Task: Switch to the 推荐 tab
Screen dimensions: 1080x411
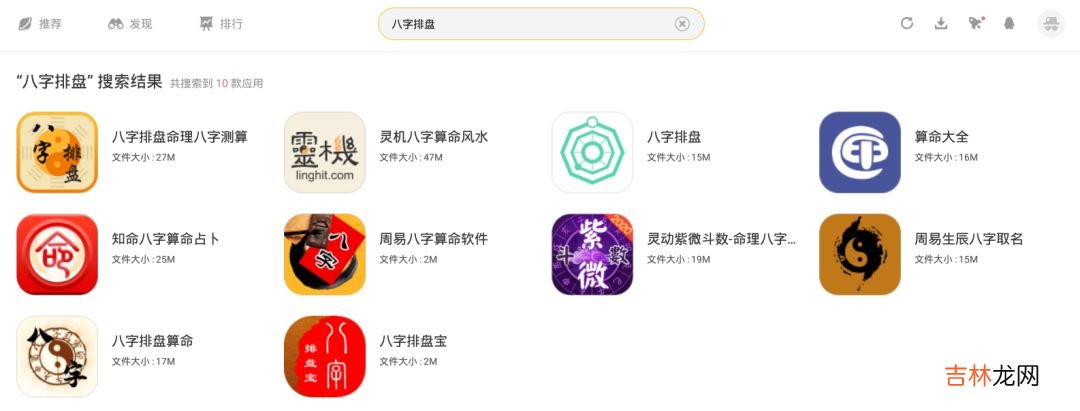Action: tap(40, 24)
